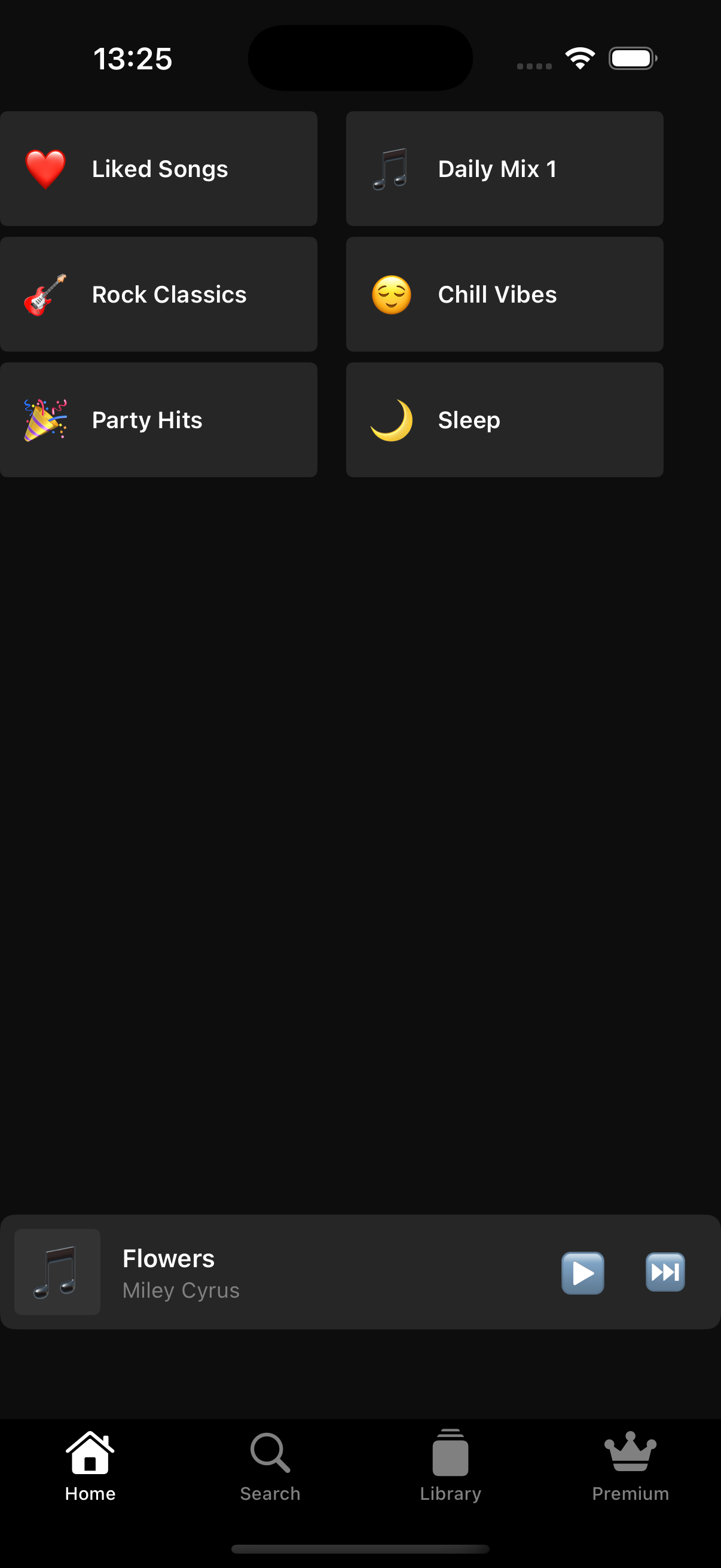Switch to the Library tab
721x1568 pixels.
click(x=450, y=1467)
